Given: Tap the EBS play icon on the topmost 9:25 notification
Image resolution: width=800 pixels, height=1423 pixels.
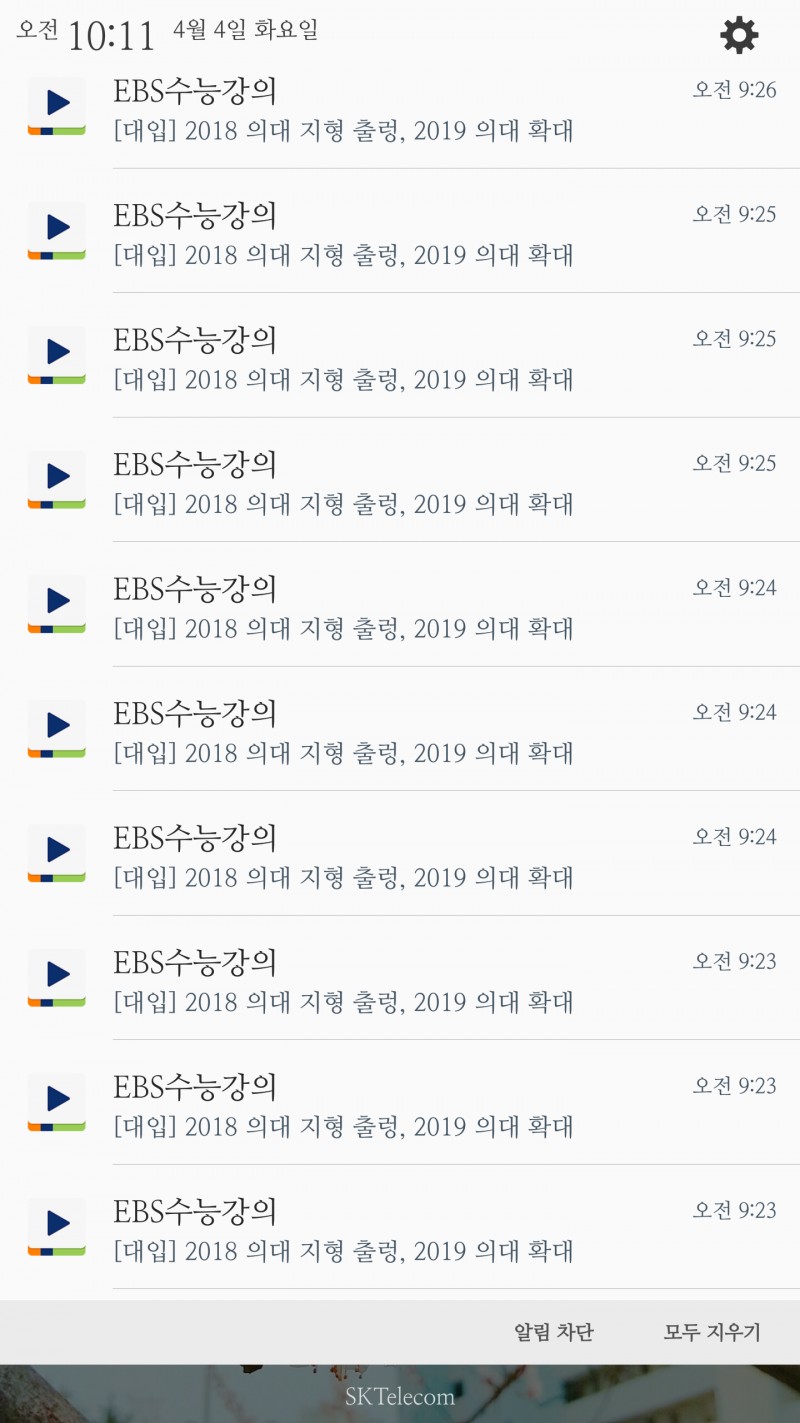Looking at the screenshot, I should [x=56, y=229].
